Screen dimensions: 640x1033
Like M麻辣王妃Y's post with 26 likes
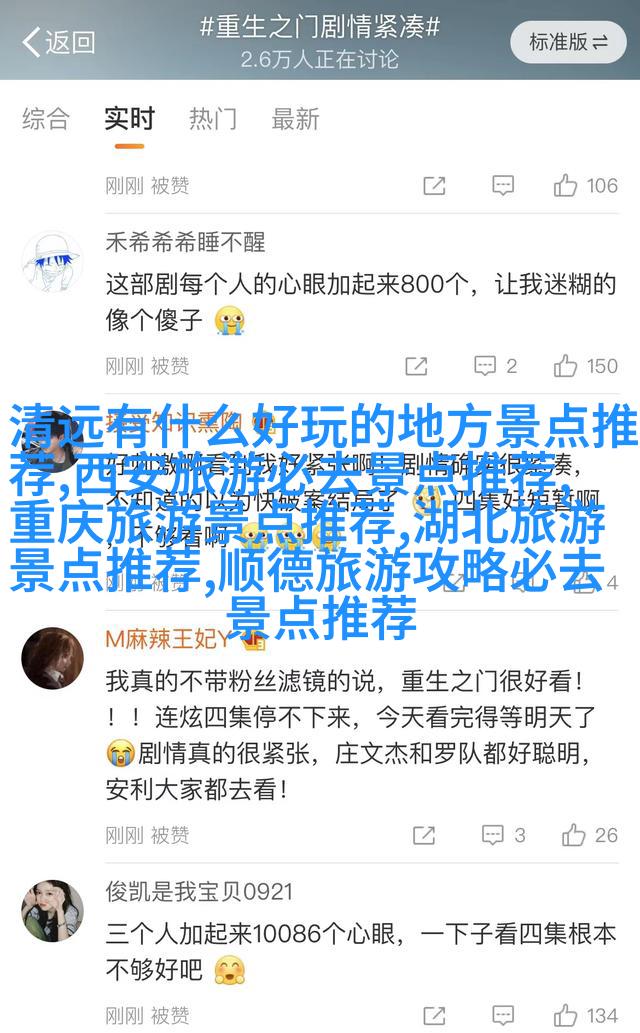coord(590,835)
